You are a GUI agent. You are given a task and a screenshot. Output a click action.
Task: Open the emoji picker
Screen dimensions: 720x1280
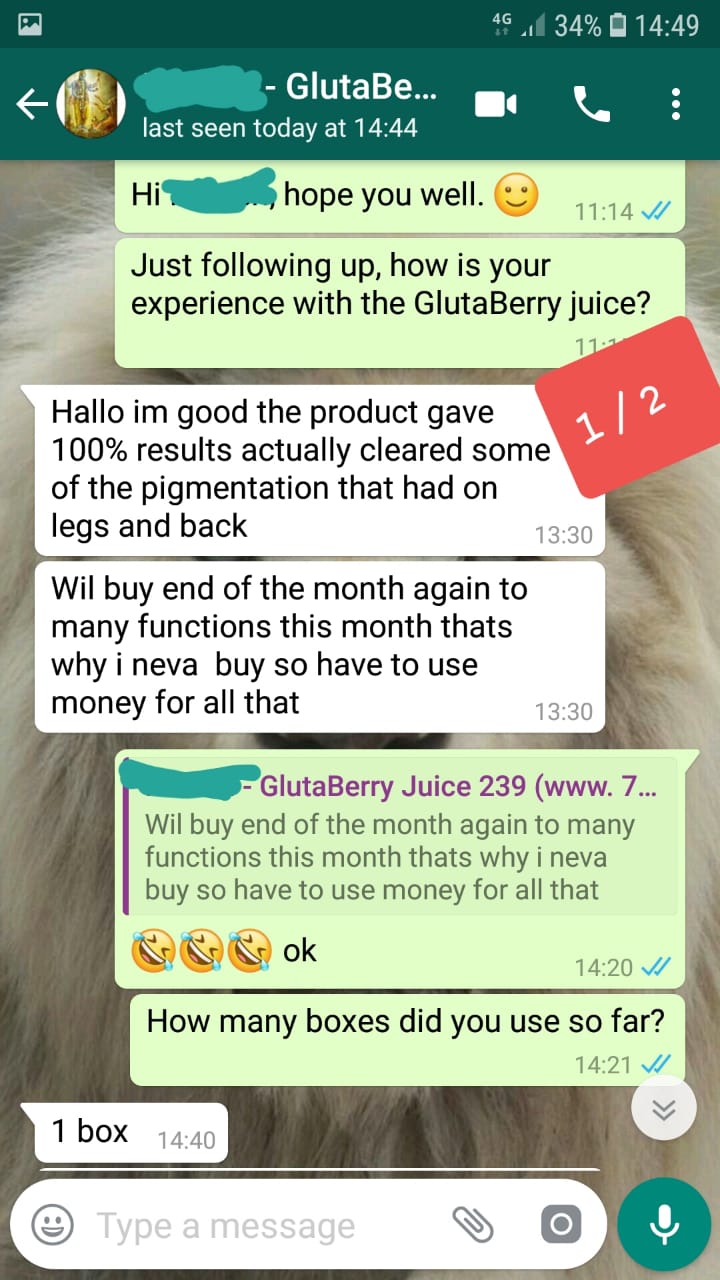click(x=52, y=1224)
